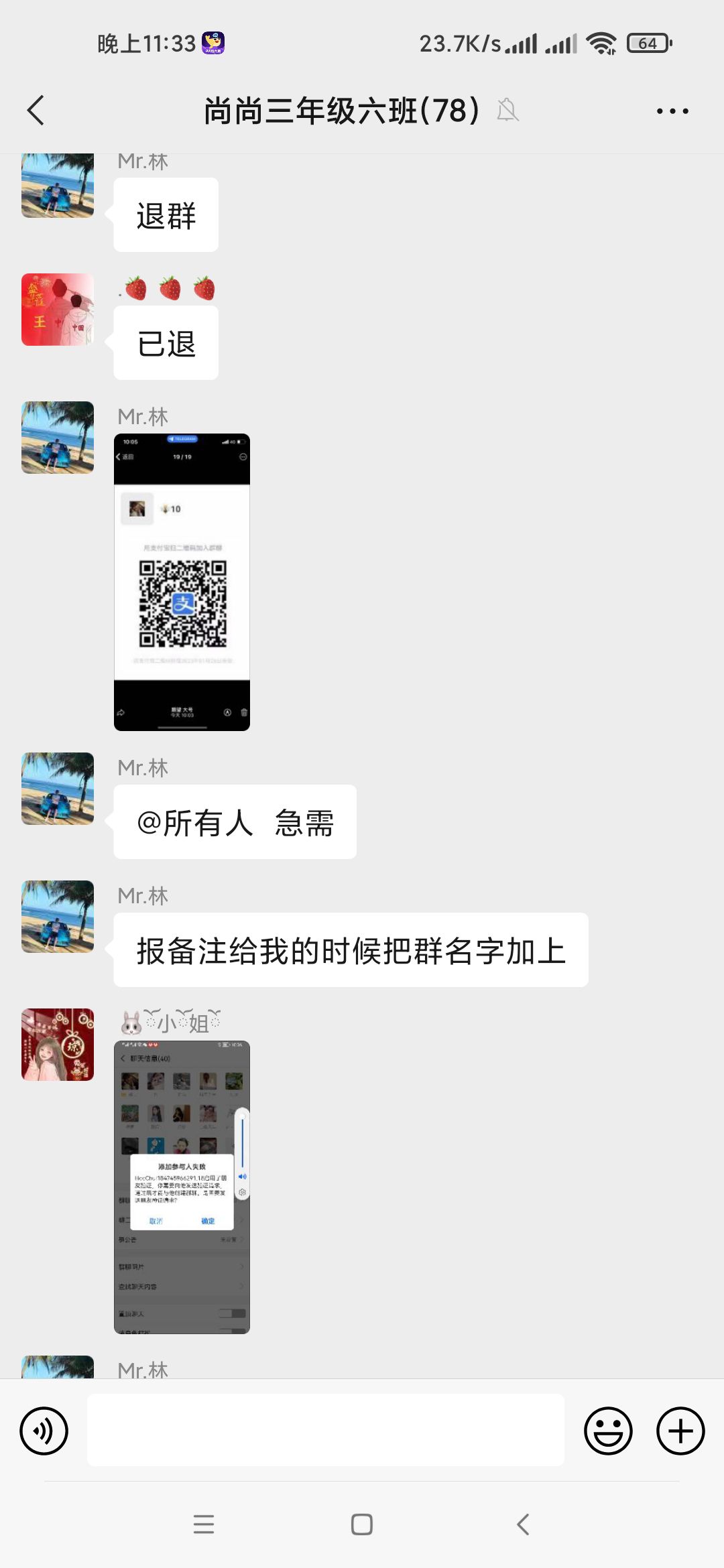Go back from the group chat

pos(36,111)
